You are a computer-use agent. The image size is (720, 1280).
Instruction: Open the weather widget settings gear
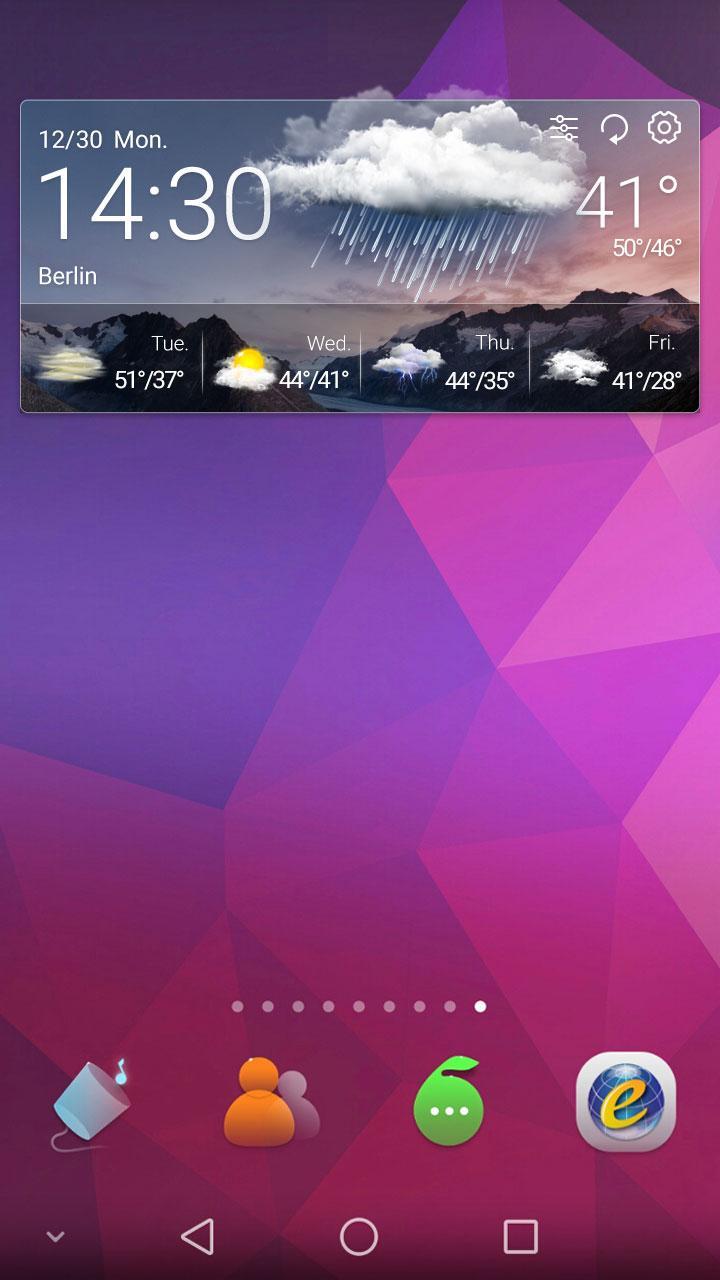(664, 127)
